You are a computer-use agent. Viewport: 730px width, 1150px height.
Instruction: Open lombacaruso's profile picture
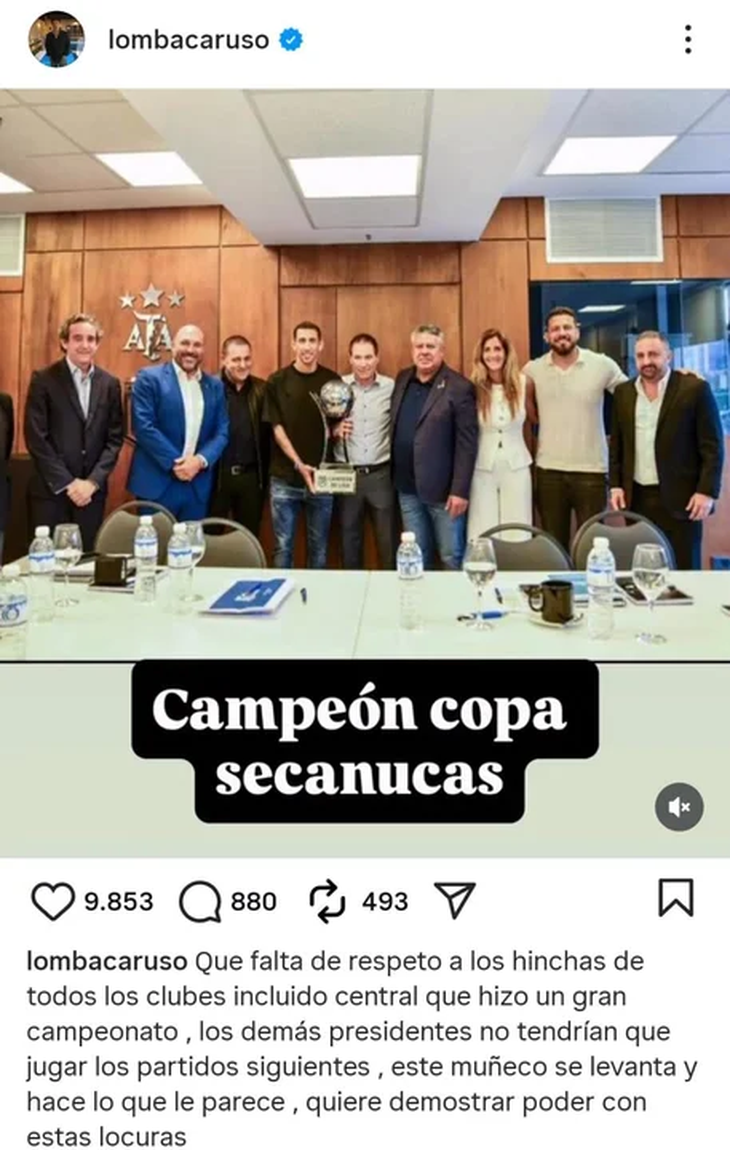pyautogui.click(x=60, y=40)
